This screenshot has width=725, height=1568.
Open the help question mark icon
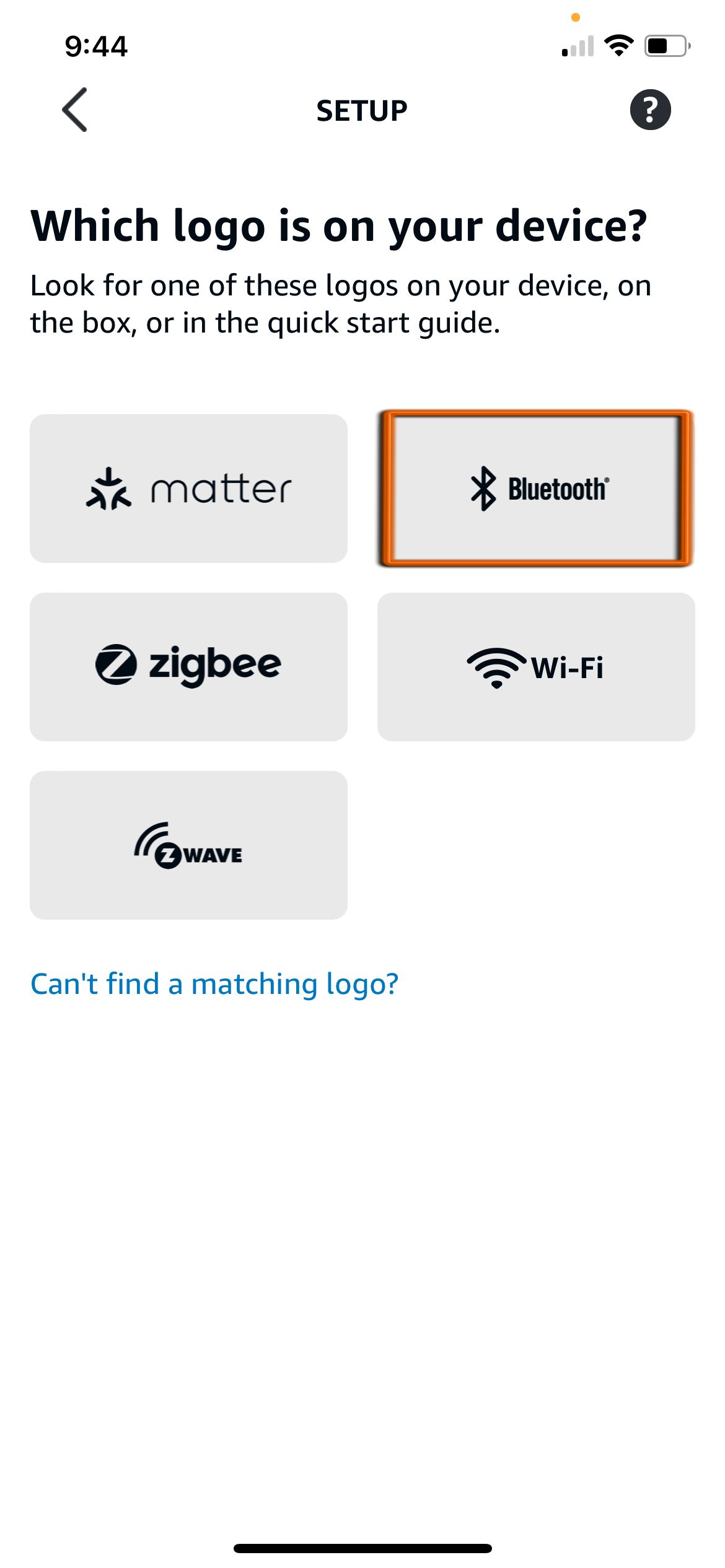click(x=650, y=110)
